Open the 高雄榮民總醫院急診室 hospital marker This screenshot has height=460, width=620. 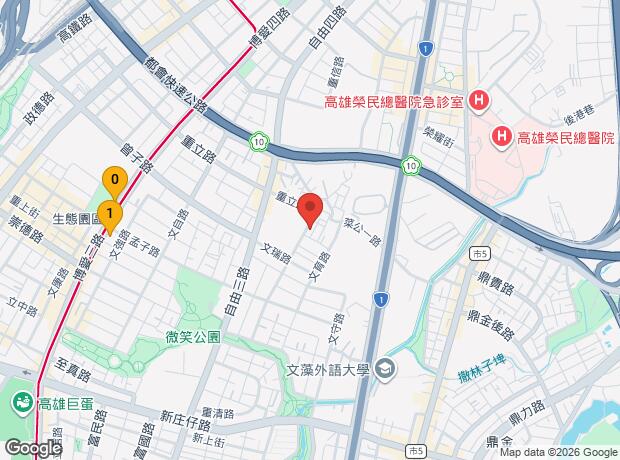[x=479, y=101]
